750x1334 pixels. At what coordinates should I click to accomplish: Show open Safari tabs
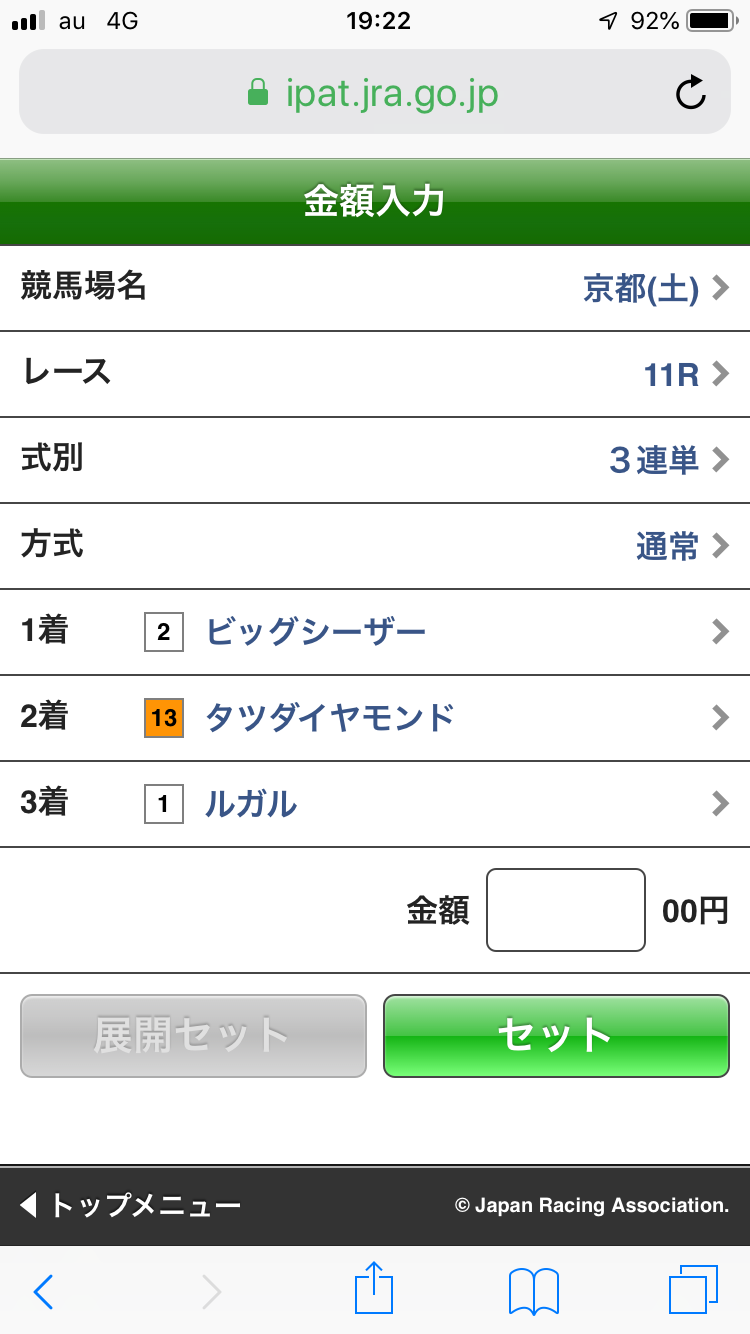click(x=692, y=1290)
